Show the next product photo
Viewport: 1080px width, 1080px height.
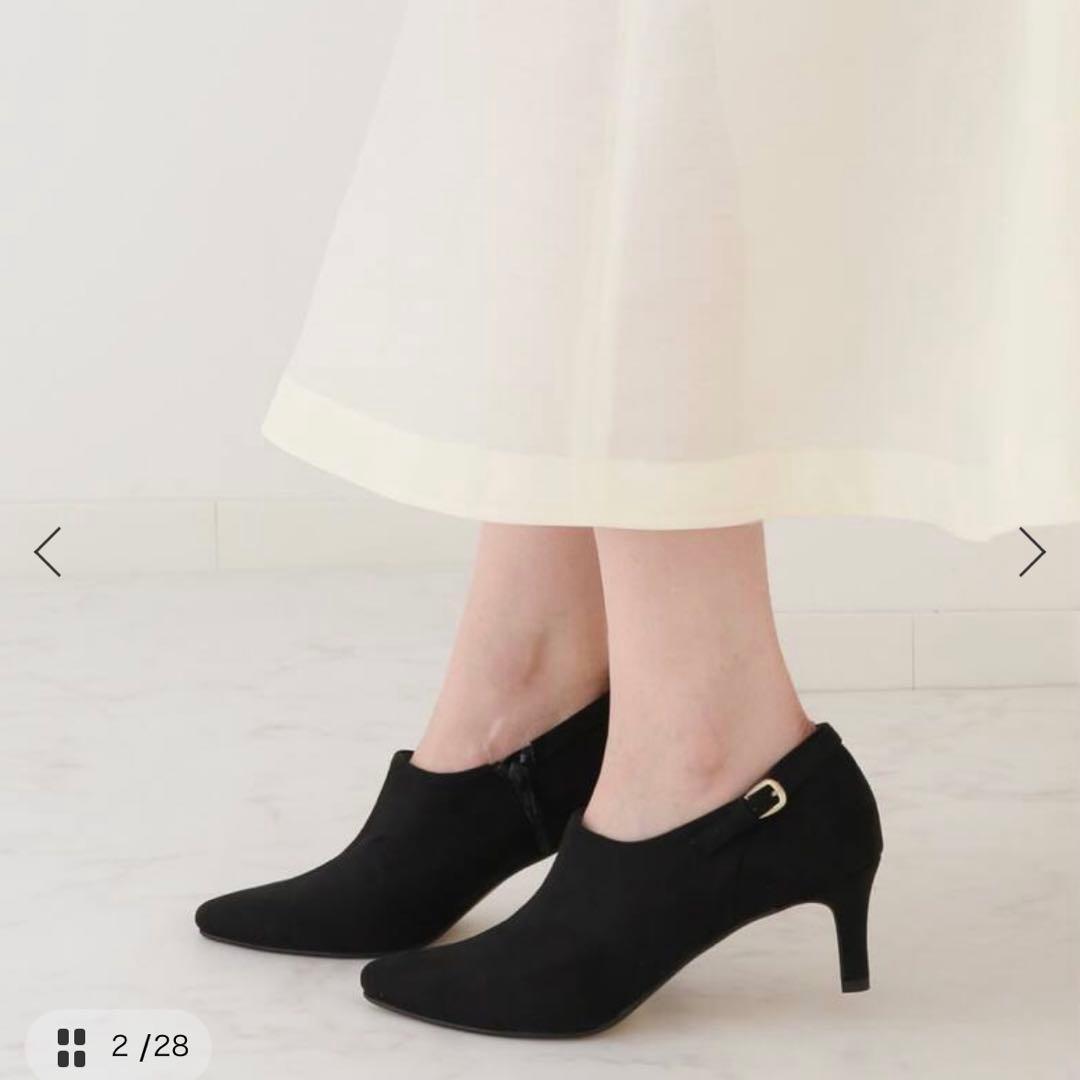[x=1031, y=552]
